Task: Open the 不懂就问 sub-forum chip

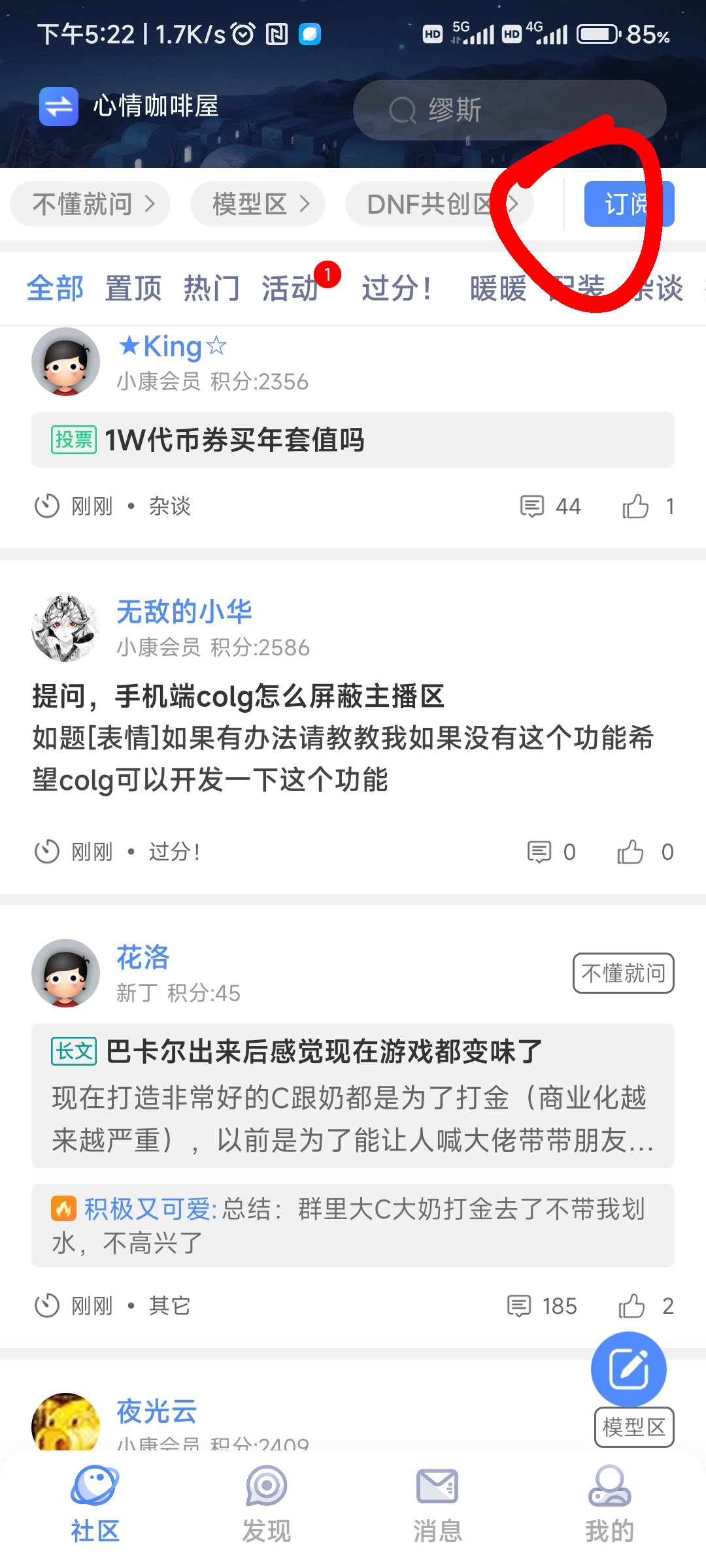Action: (x=90, y=204)
